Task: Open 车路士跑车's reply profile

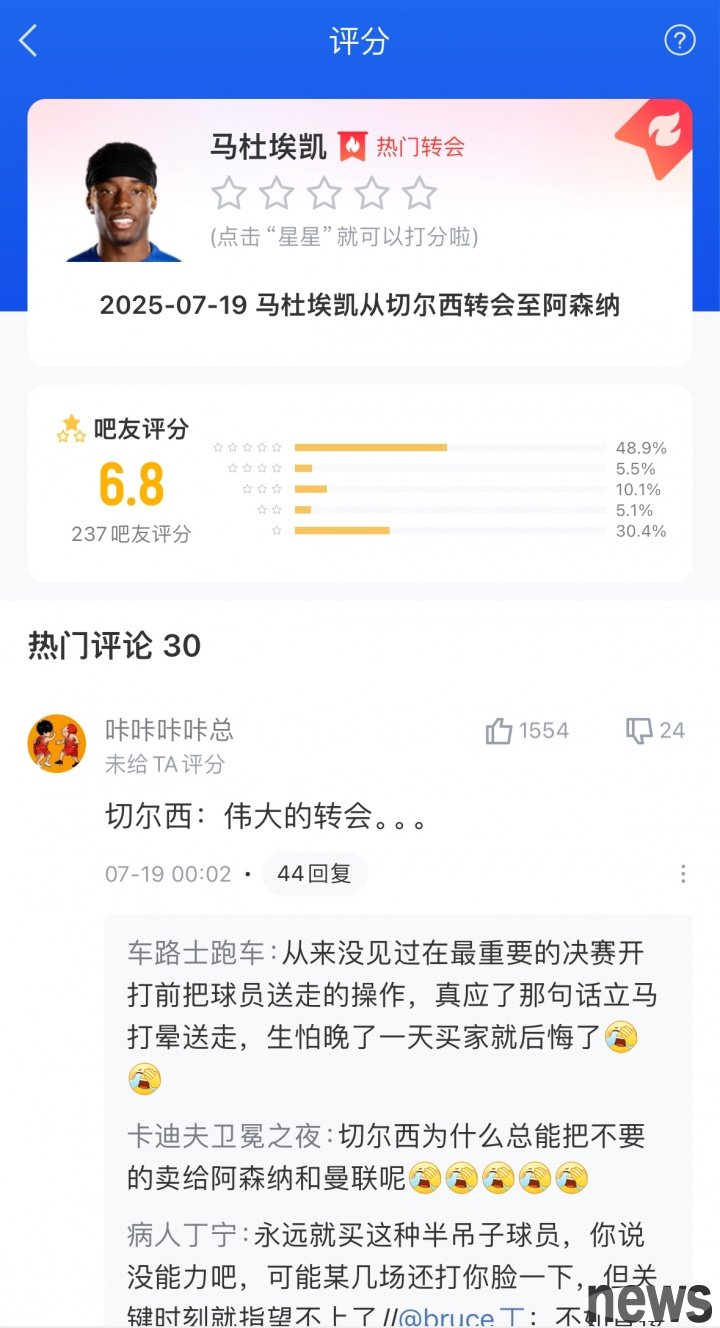Action: 200,951
